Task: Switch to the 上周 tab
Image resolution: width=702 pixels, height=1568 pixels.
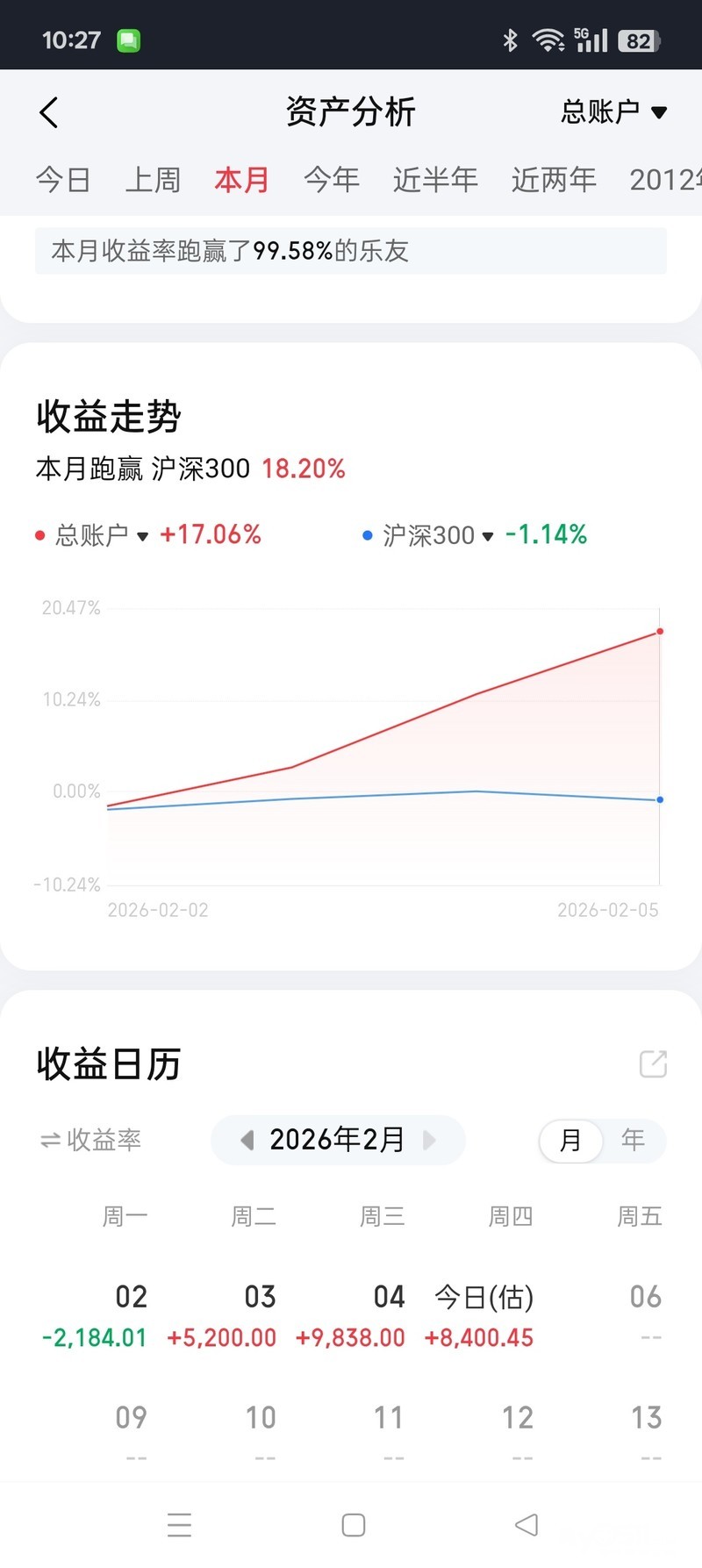Action: point(153,180)
